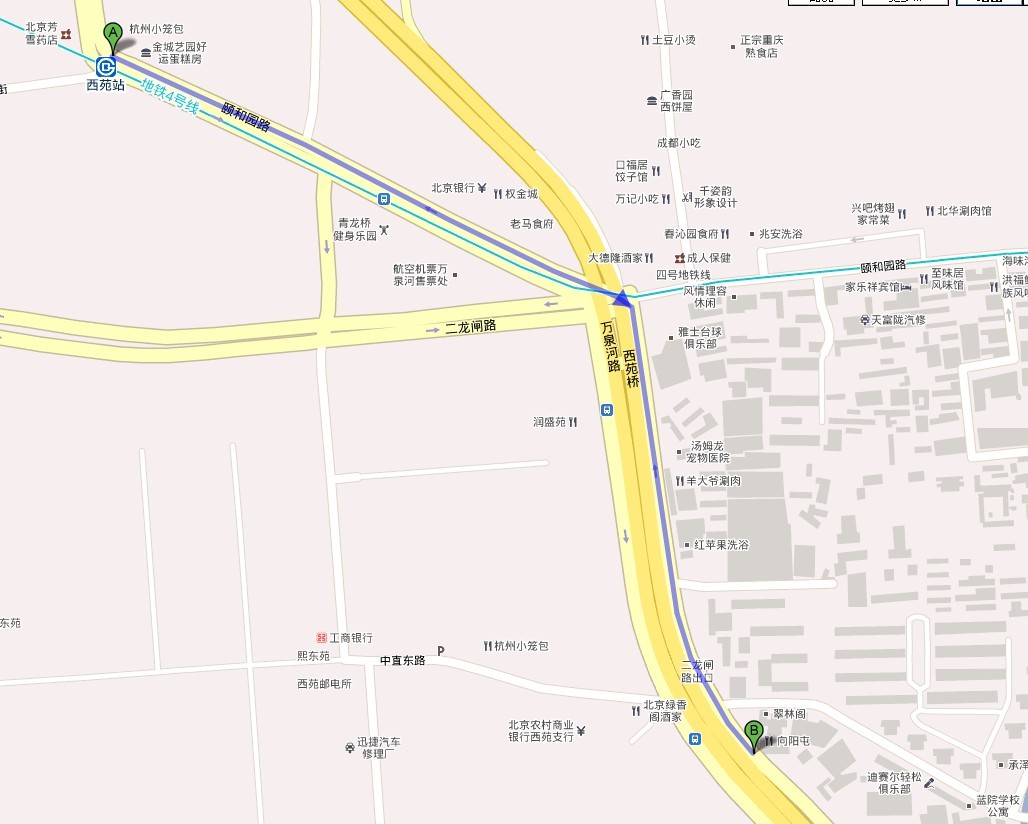Tap the bus stop icon near 北京绿香阁酒家

click(695, 739)
